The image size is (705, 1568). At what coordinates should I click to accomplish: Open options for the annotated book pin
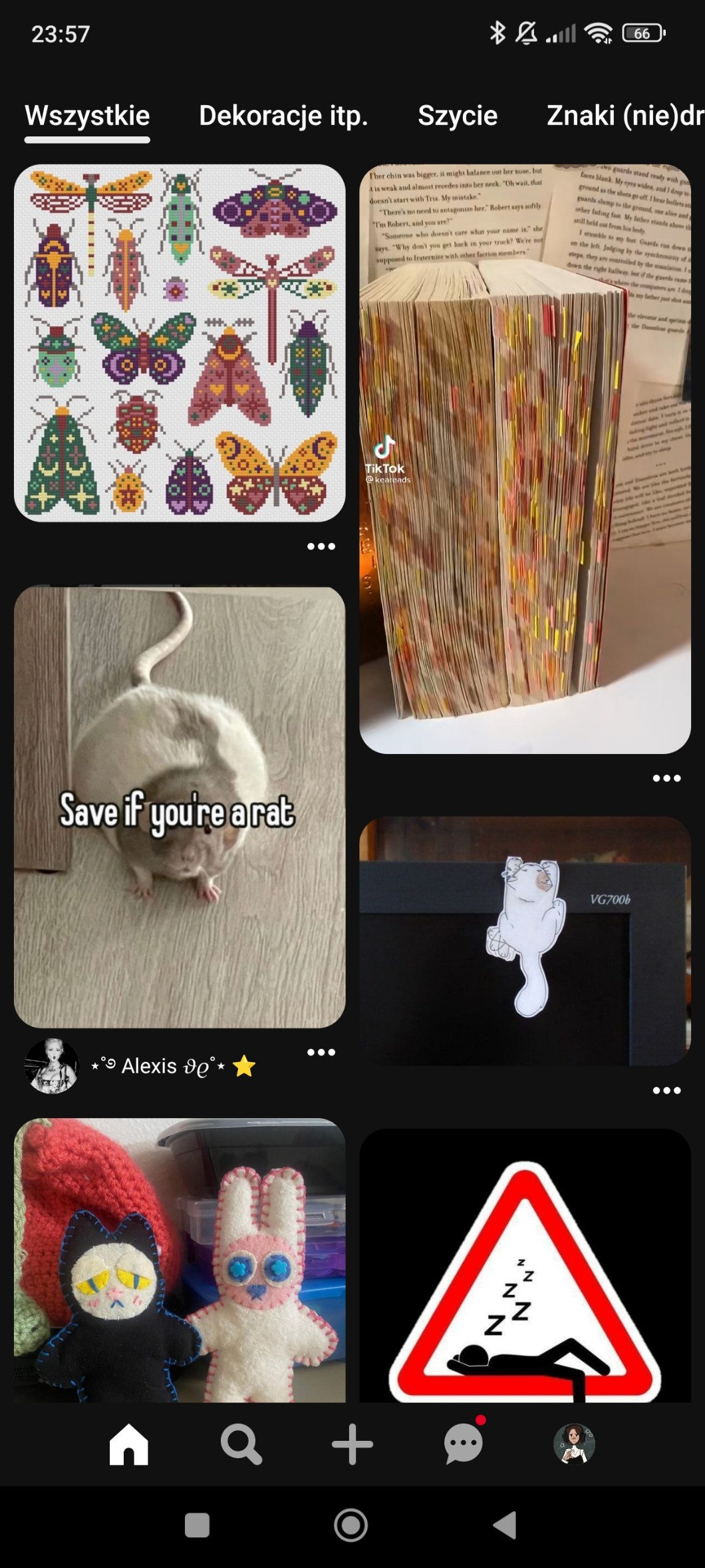click(x=666, y=778)
